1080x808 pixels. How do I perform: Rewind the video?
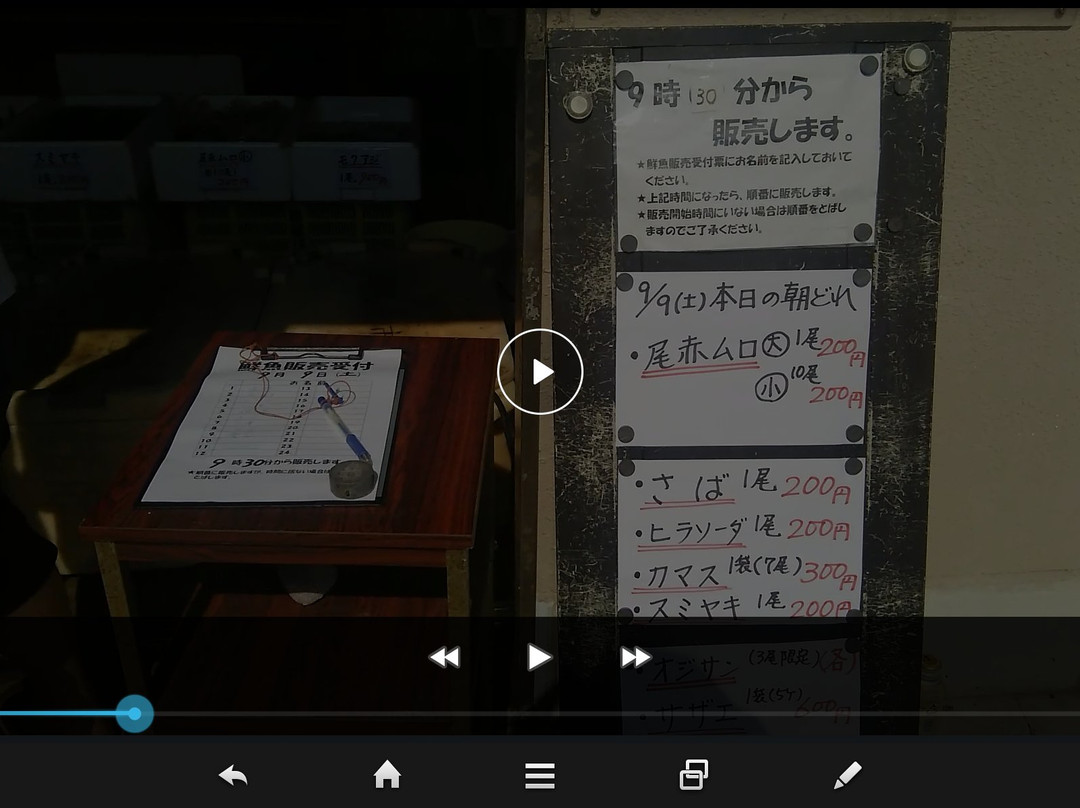click(444, 657)
